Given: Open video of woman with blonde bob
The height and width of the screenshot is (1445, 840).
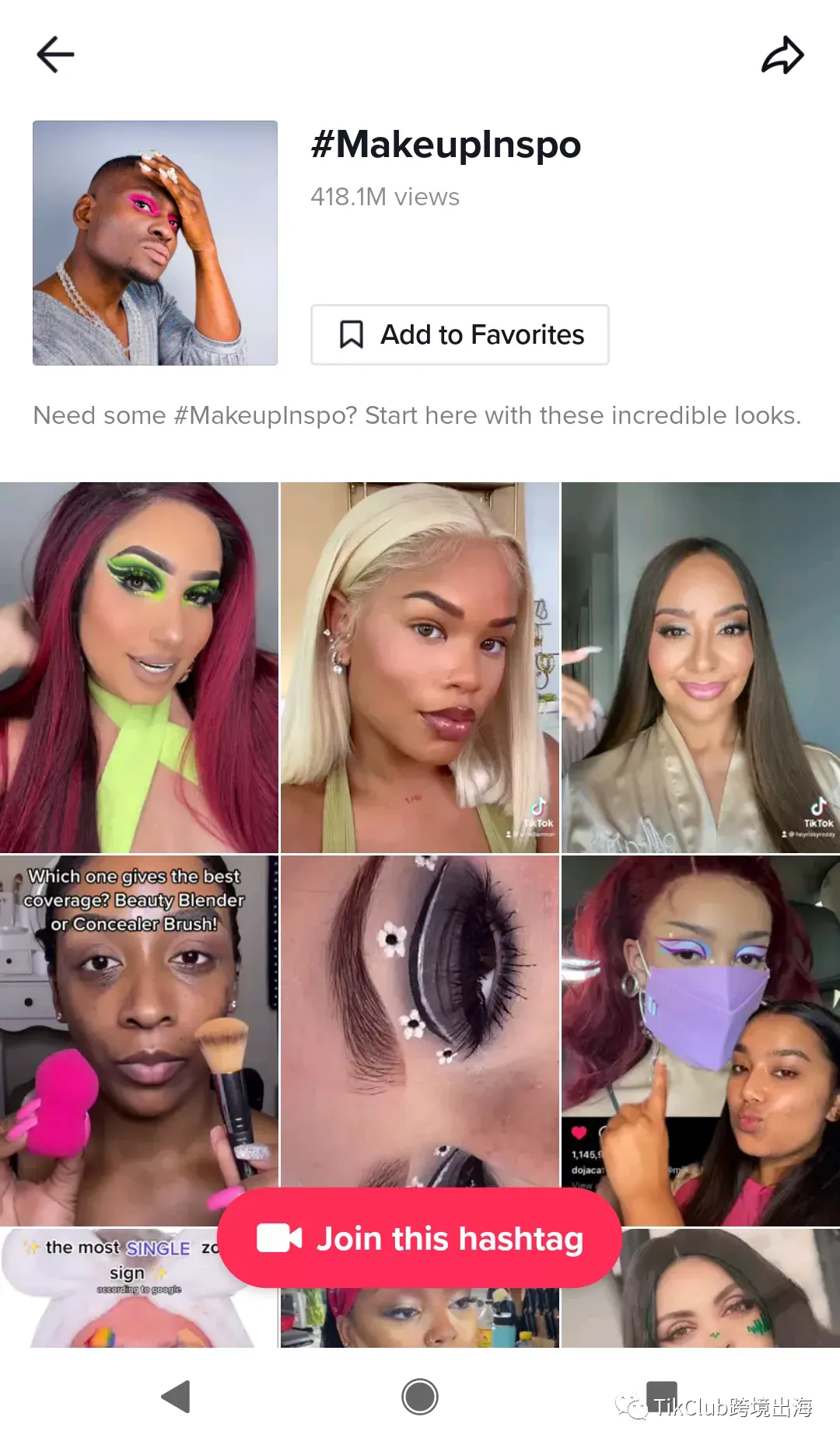Looking at the screenshot, I should (x=419, y=667).
